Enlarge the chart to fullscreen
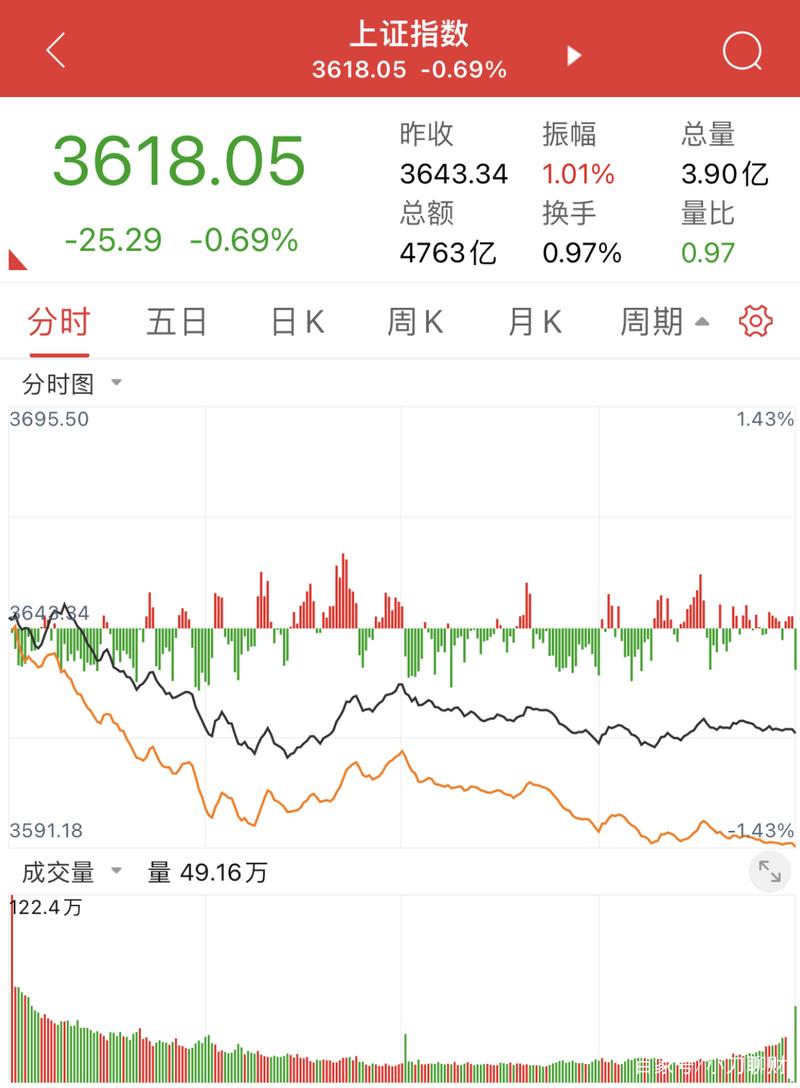 (769, 872)
